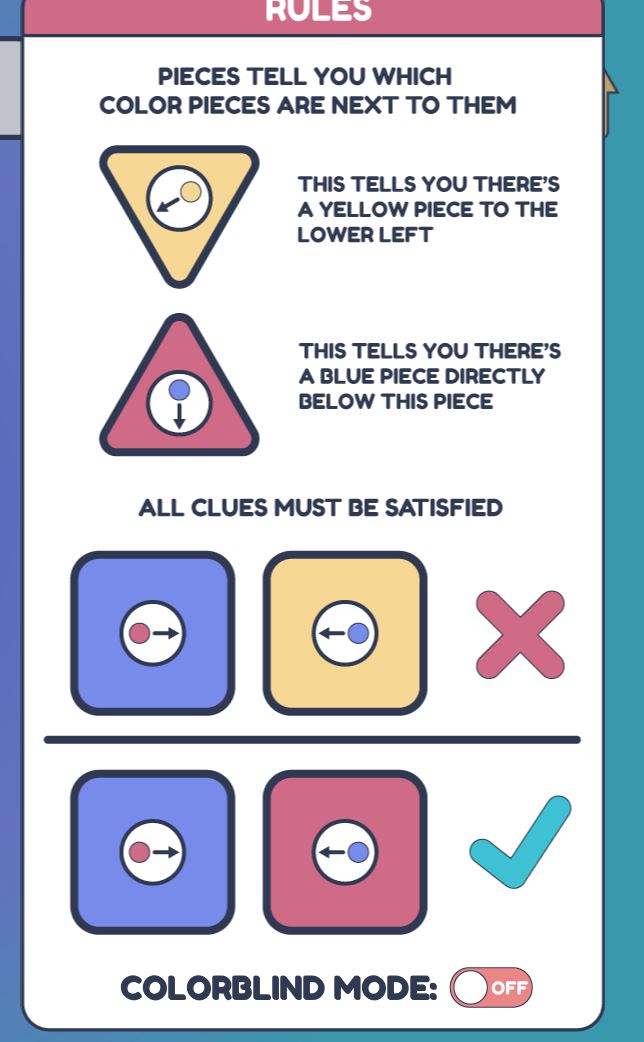Turn on colorblind mode toggle
This screenshot has height=1042, width=644.
coord(491,987)
